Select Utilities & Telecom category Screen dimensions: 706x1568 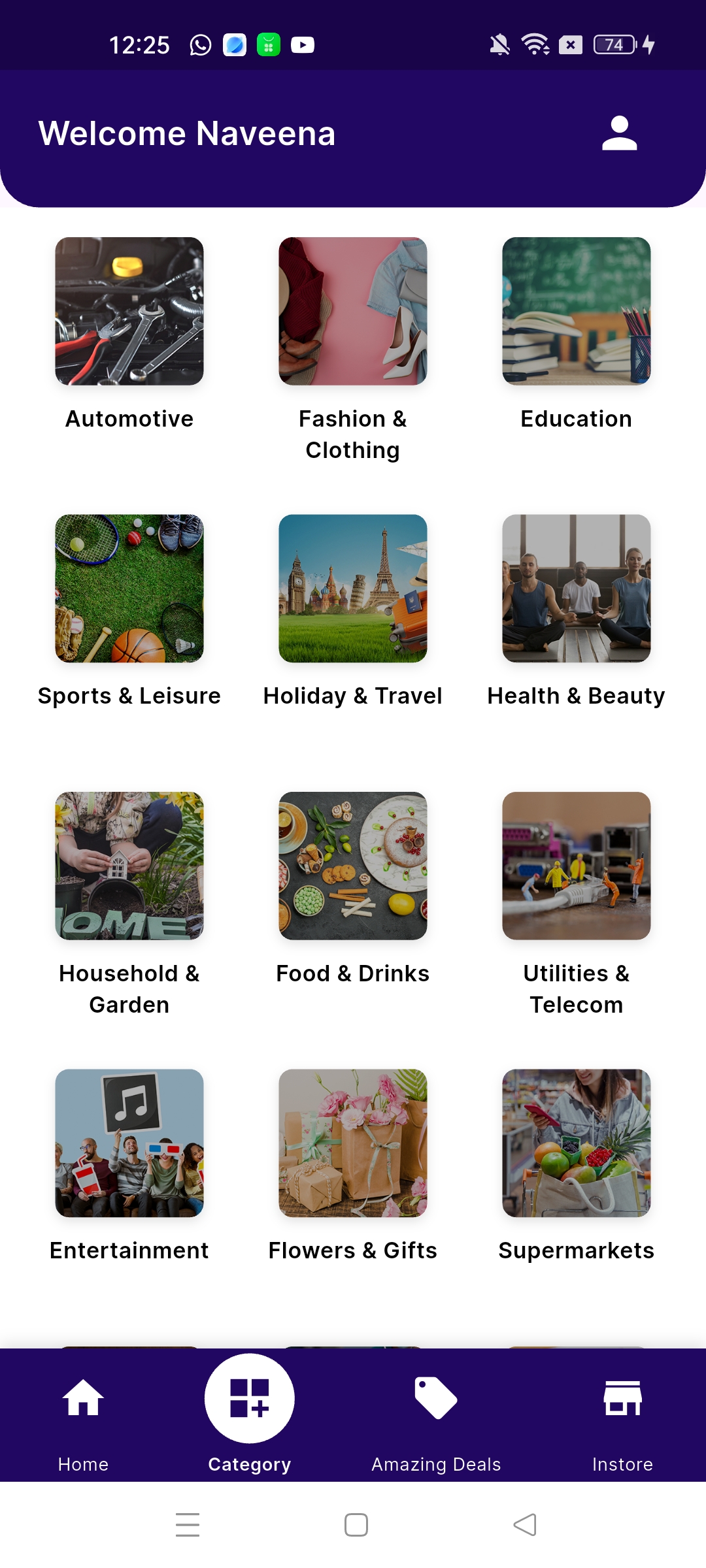576,866
